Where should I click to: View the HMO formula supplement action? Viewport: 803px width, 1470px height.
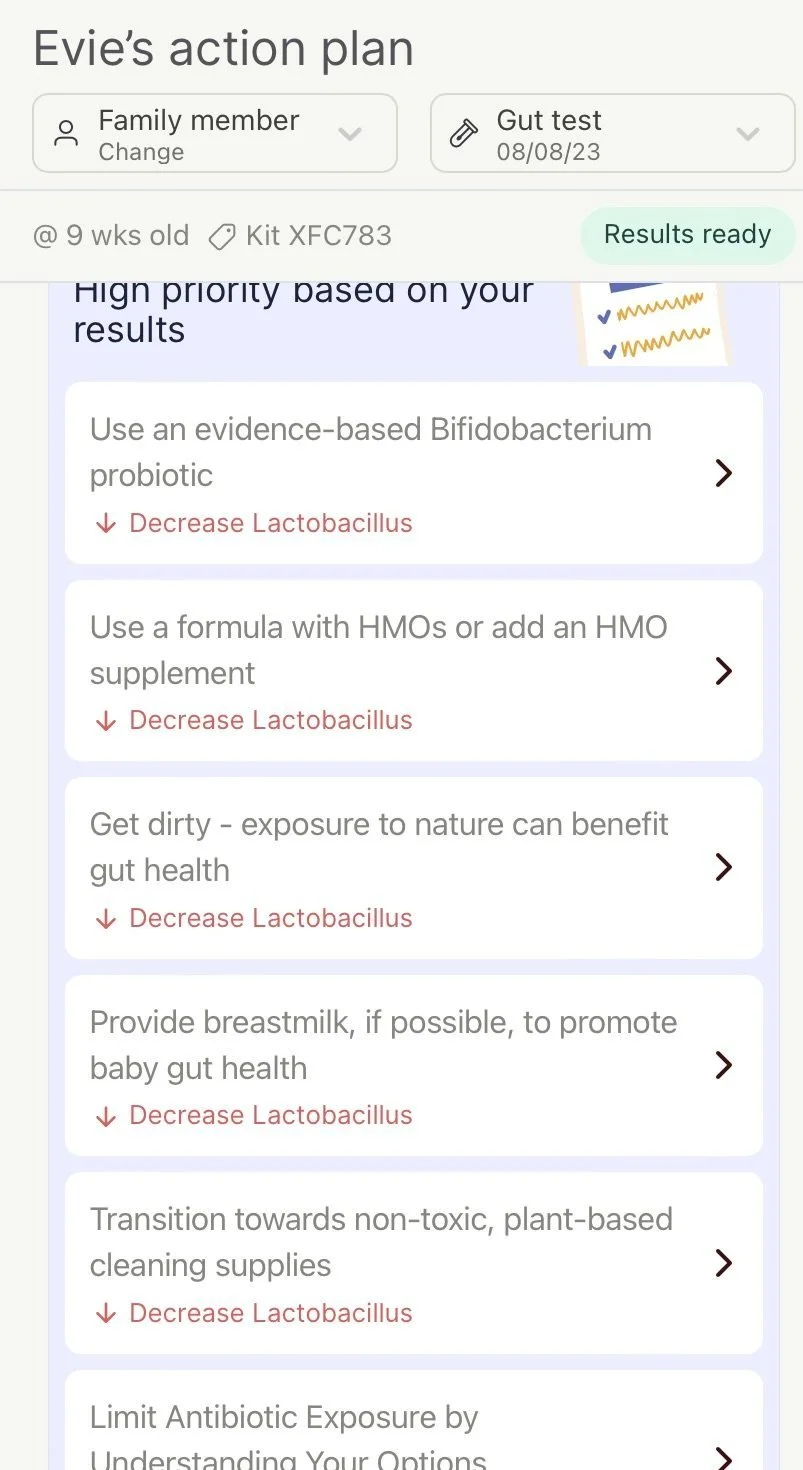tap(414, 671)
